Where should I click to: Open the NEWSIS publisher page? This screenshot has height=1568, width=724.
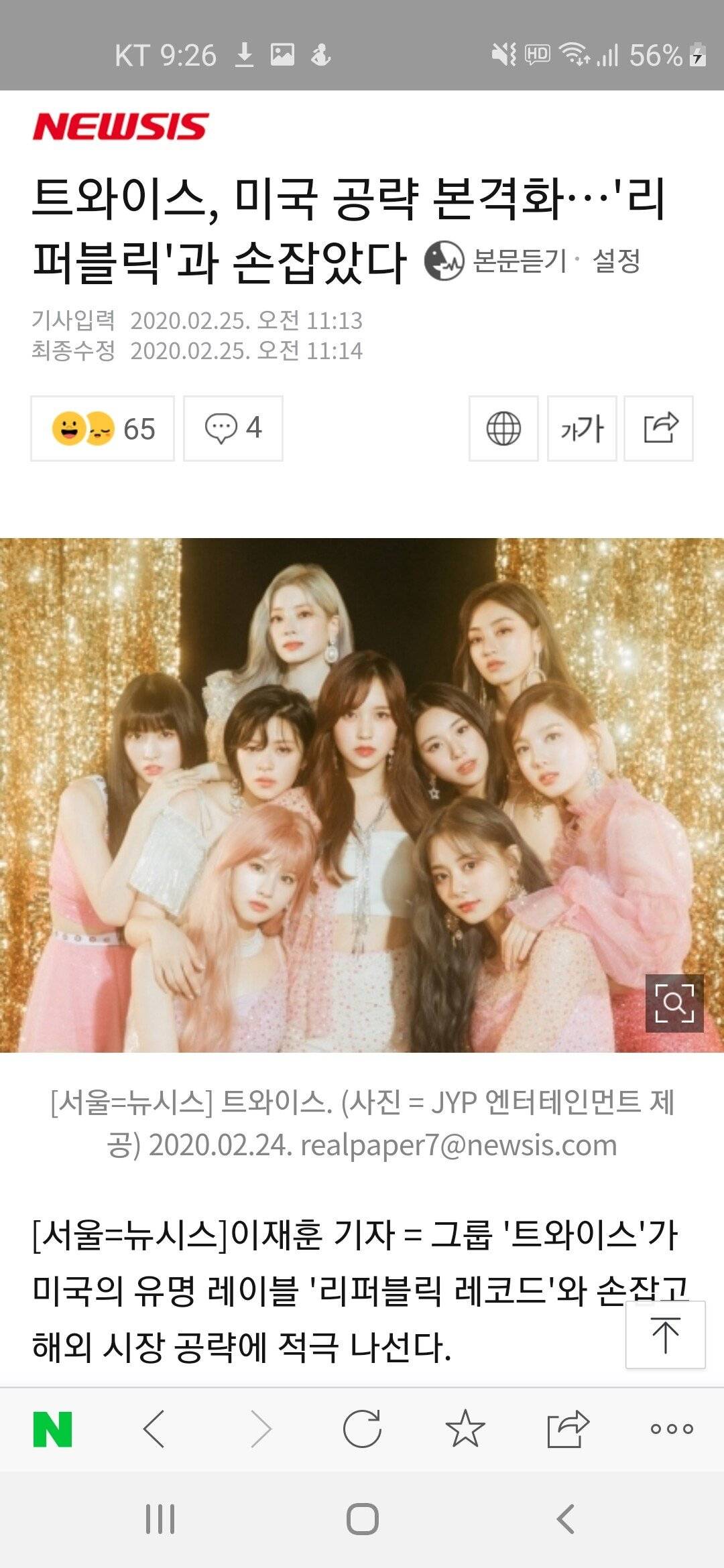[121, 127]
